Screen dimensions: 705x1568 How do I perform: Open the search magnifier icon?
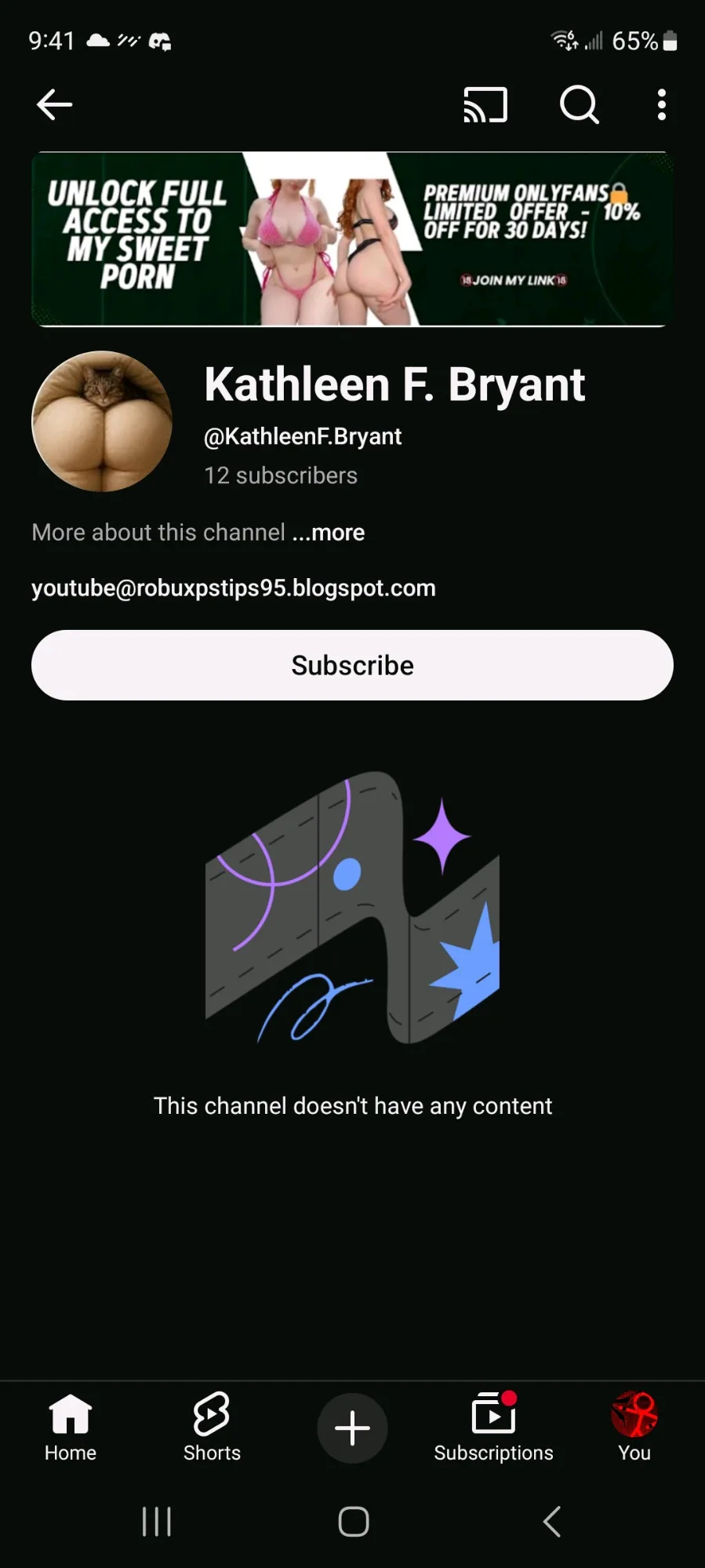point(580,104)
